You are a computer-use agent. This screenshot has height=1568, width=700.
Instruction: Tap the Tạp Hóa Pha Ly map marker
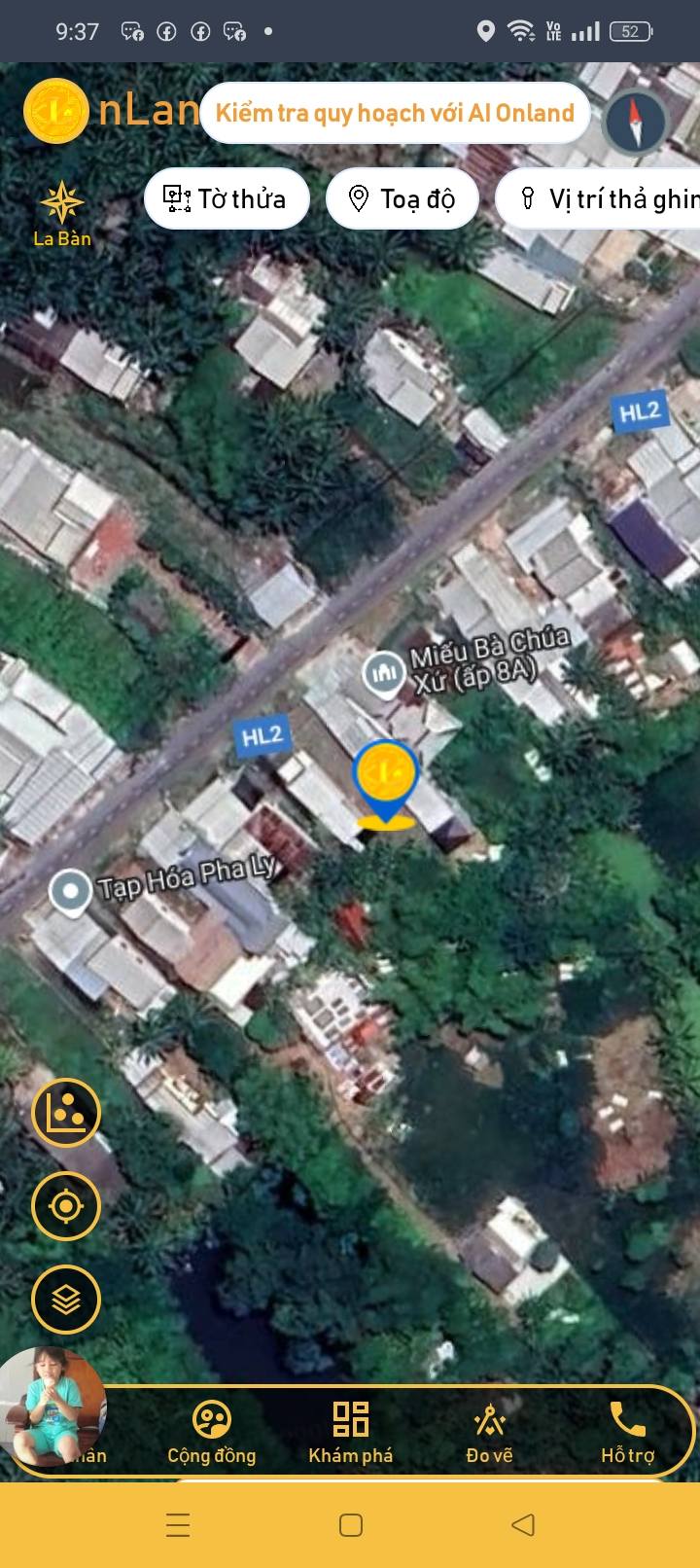(x=70, y=892)
